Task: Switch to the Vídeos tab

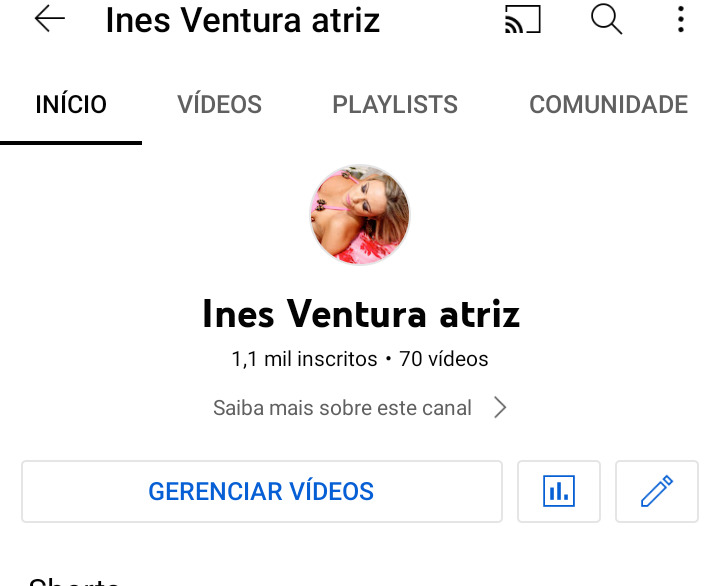Action: [219, 105]
